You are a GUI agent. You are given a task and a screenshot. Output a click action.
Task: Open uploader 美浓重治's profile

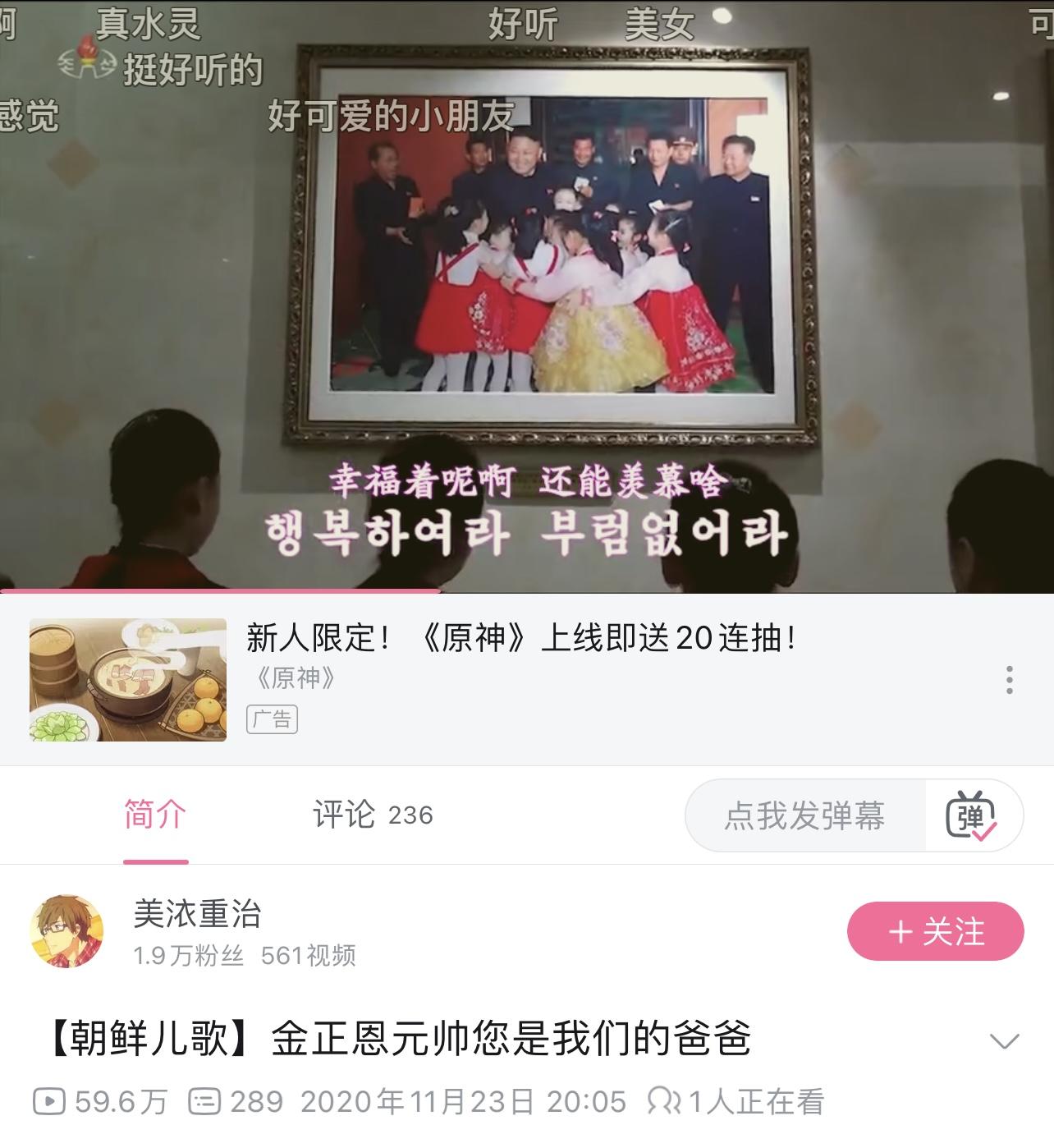click(x=197, y=914)
